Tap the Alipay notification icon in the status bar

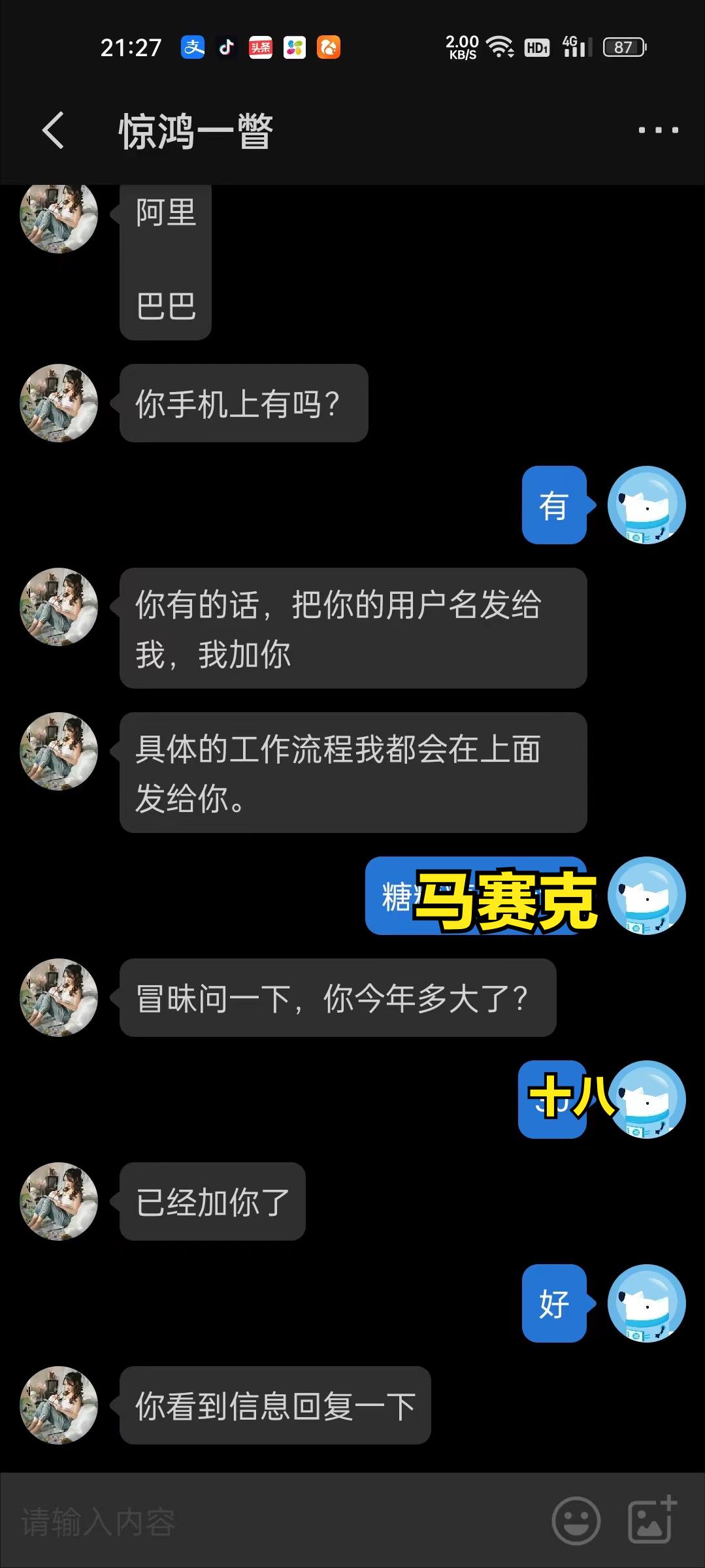(191, 47)
